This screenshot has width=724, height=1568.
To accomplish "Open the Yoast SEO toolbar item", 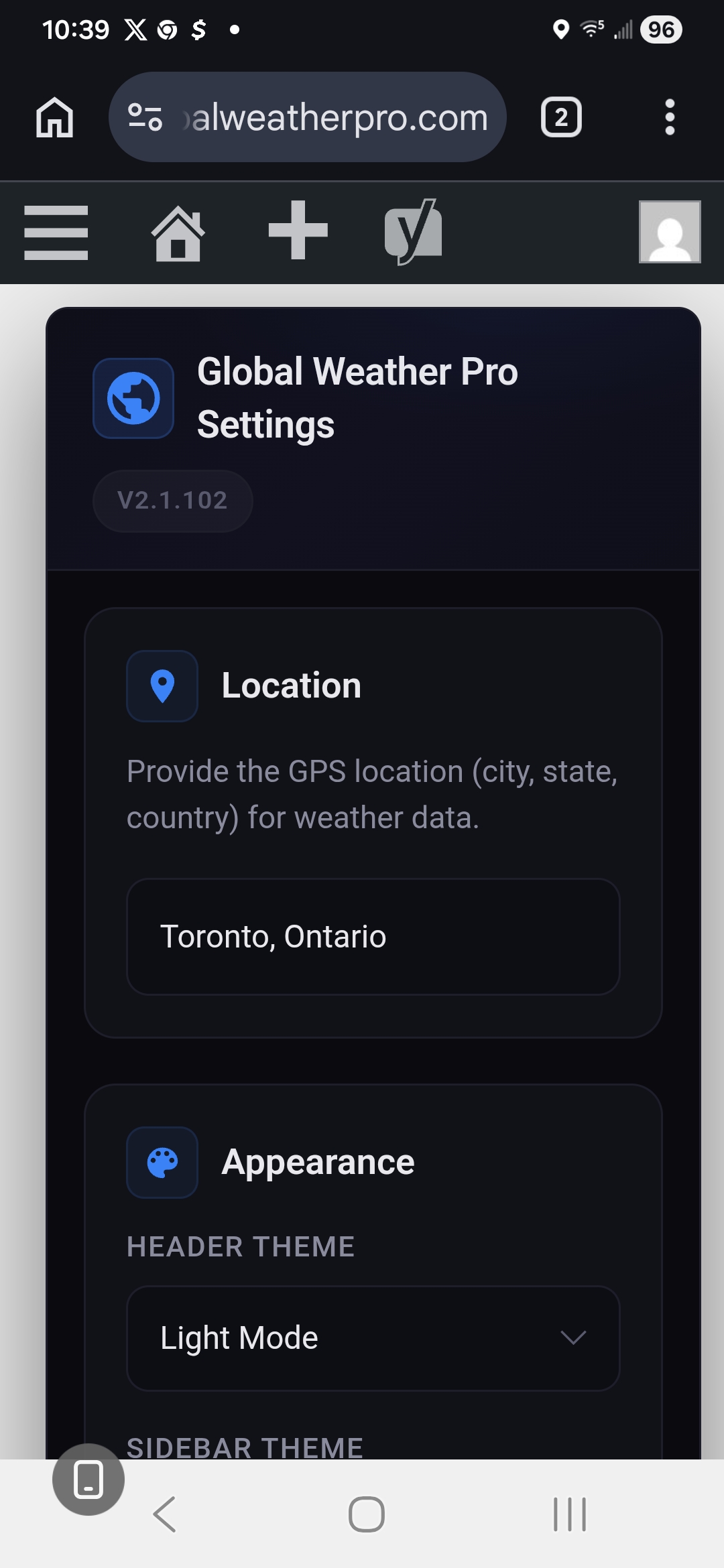I will point(413,232).
